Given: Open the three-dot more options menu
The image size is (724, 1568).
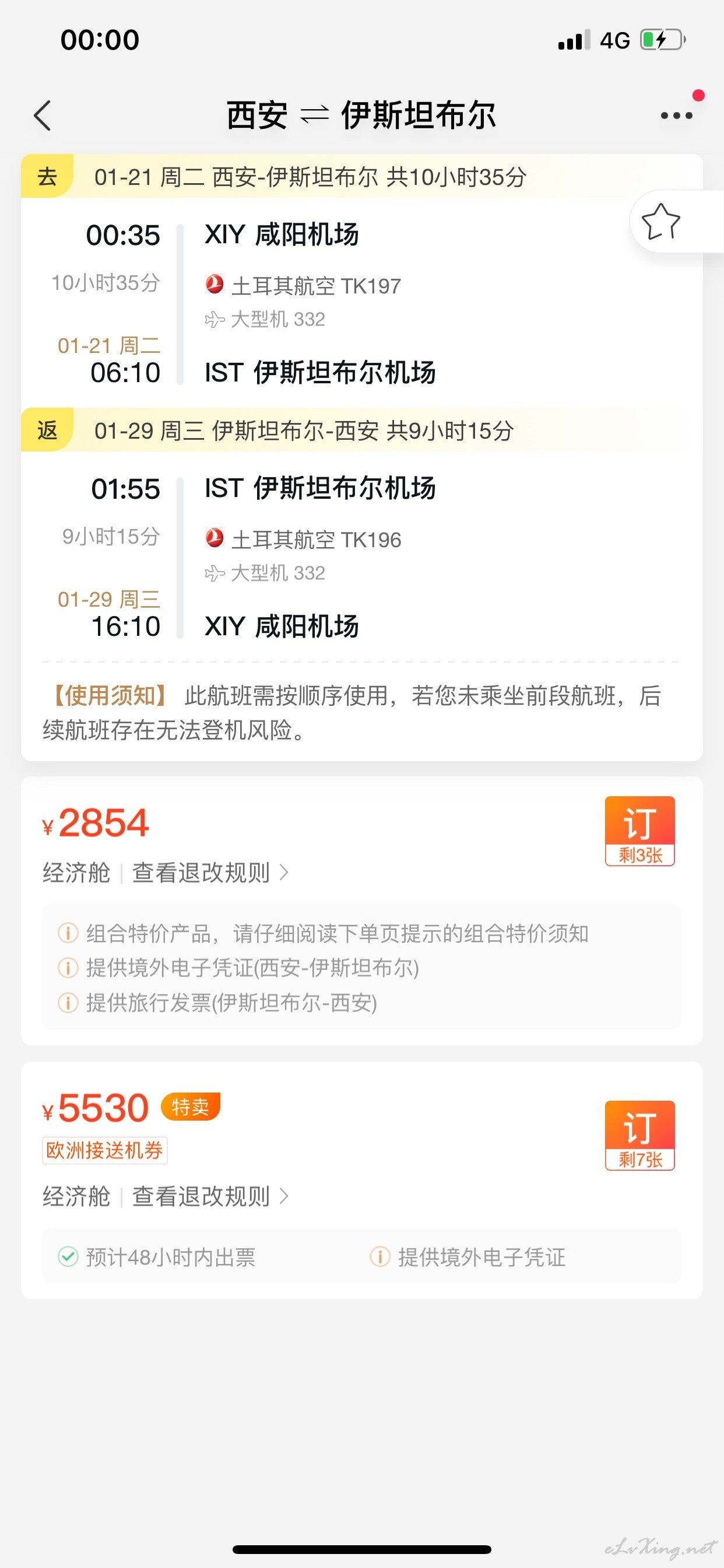Looking at the screenshot, I should click(x=677, y=116).
